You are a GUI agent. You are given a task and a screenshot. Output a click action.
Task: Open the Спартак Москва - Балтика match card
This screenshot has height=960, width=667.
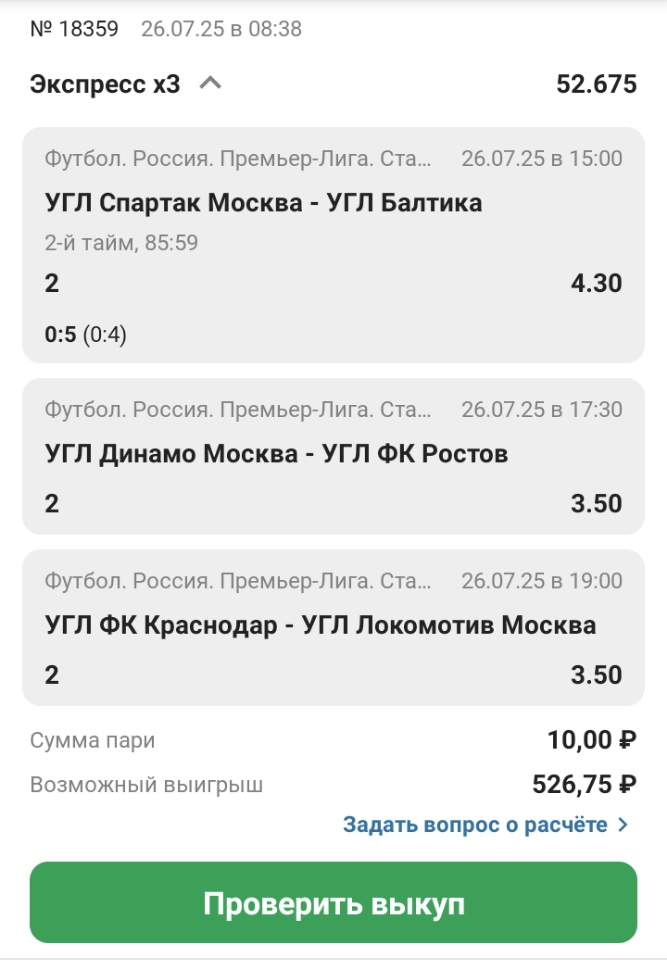click(333, 245)
